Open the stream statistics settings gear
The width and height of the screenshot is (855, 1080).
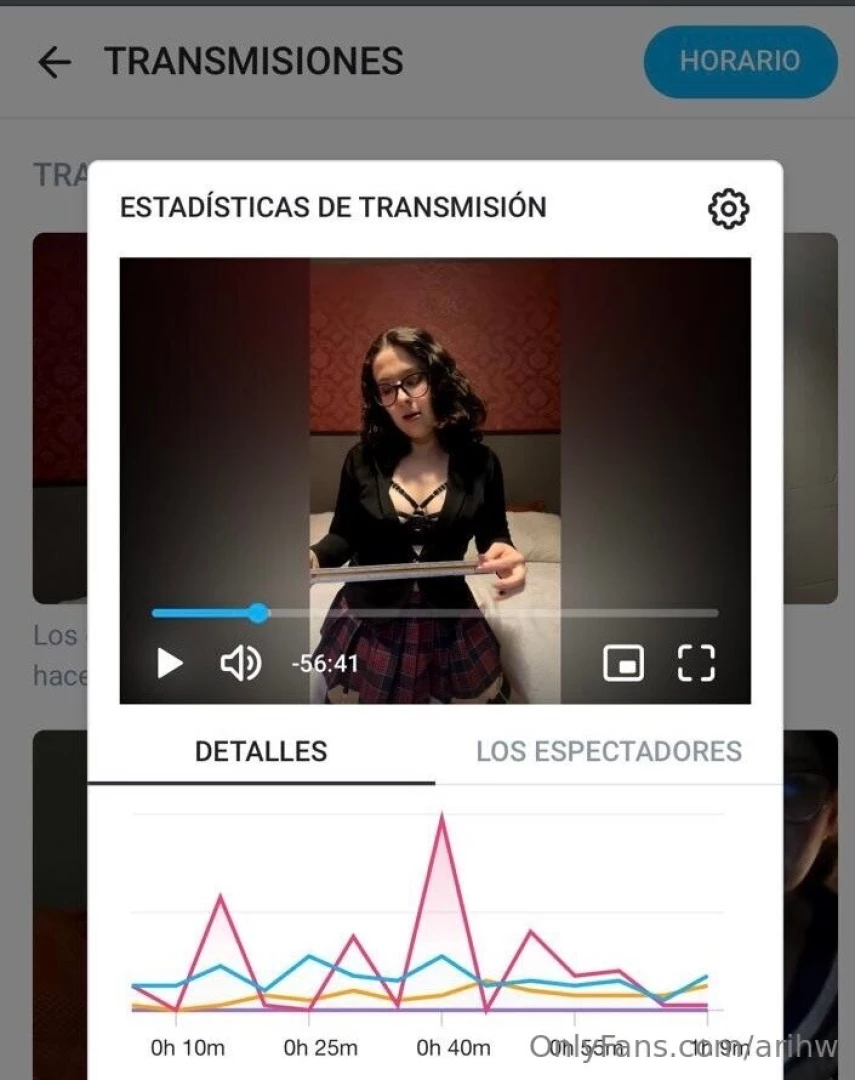click(730, 208)
